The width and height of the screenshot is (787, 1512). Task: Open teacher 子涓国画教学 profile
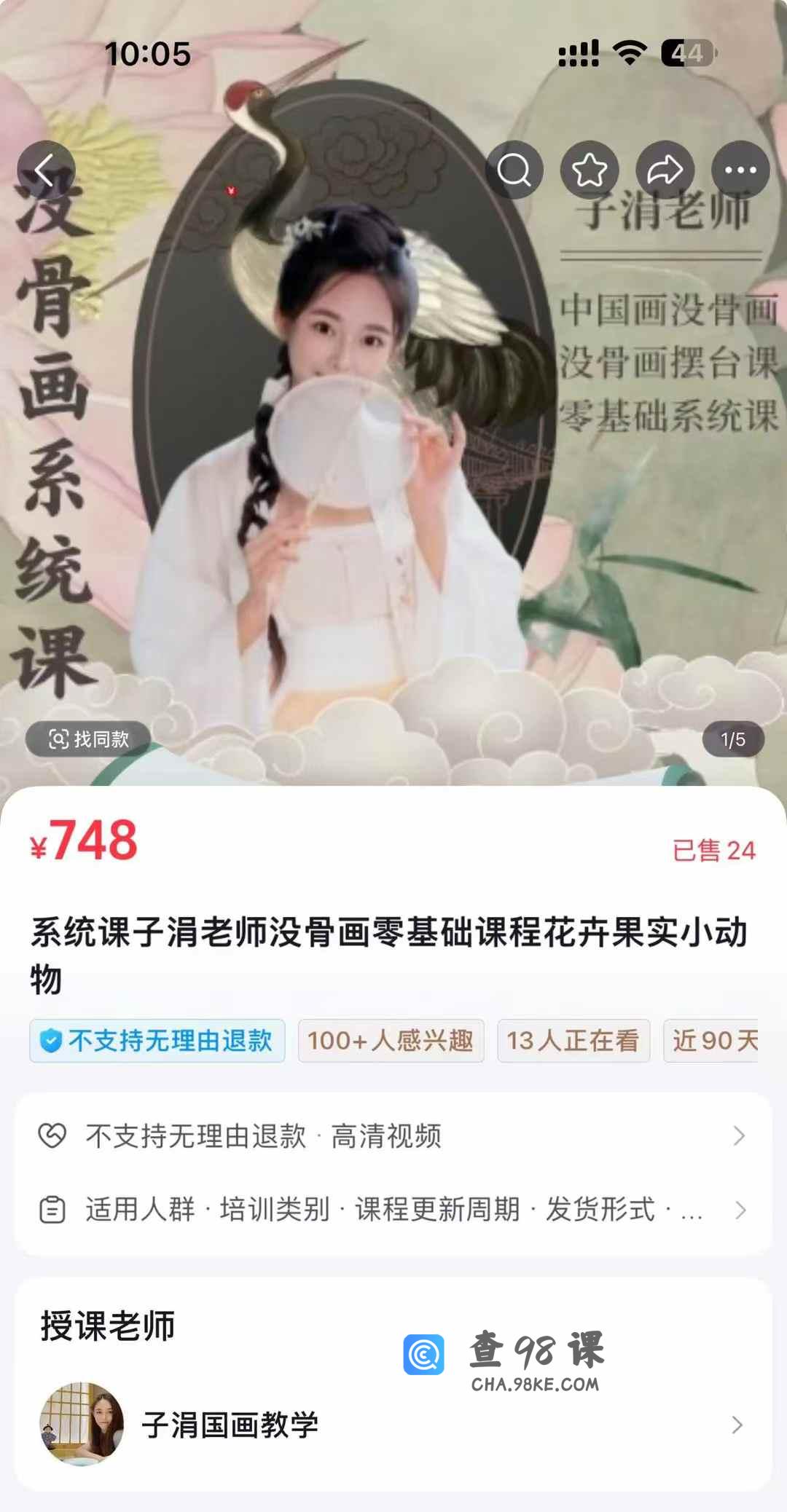tap(393, 1425)
